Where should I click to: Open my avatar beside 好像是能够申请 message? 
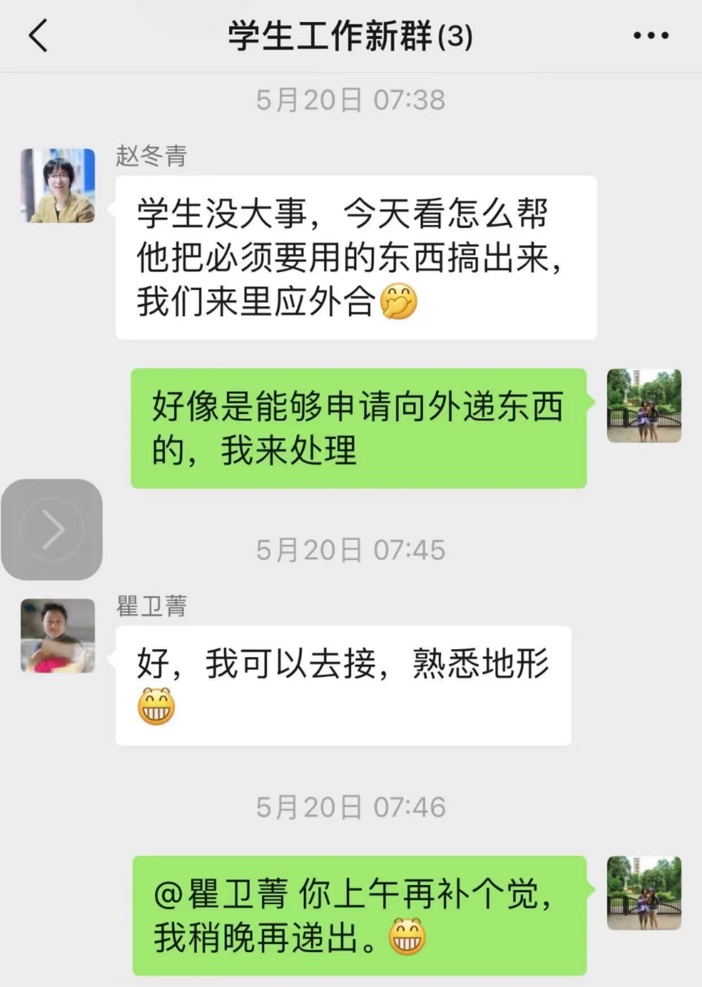[644, 405]
